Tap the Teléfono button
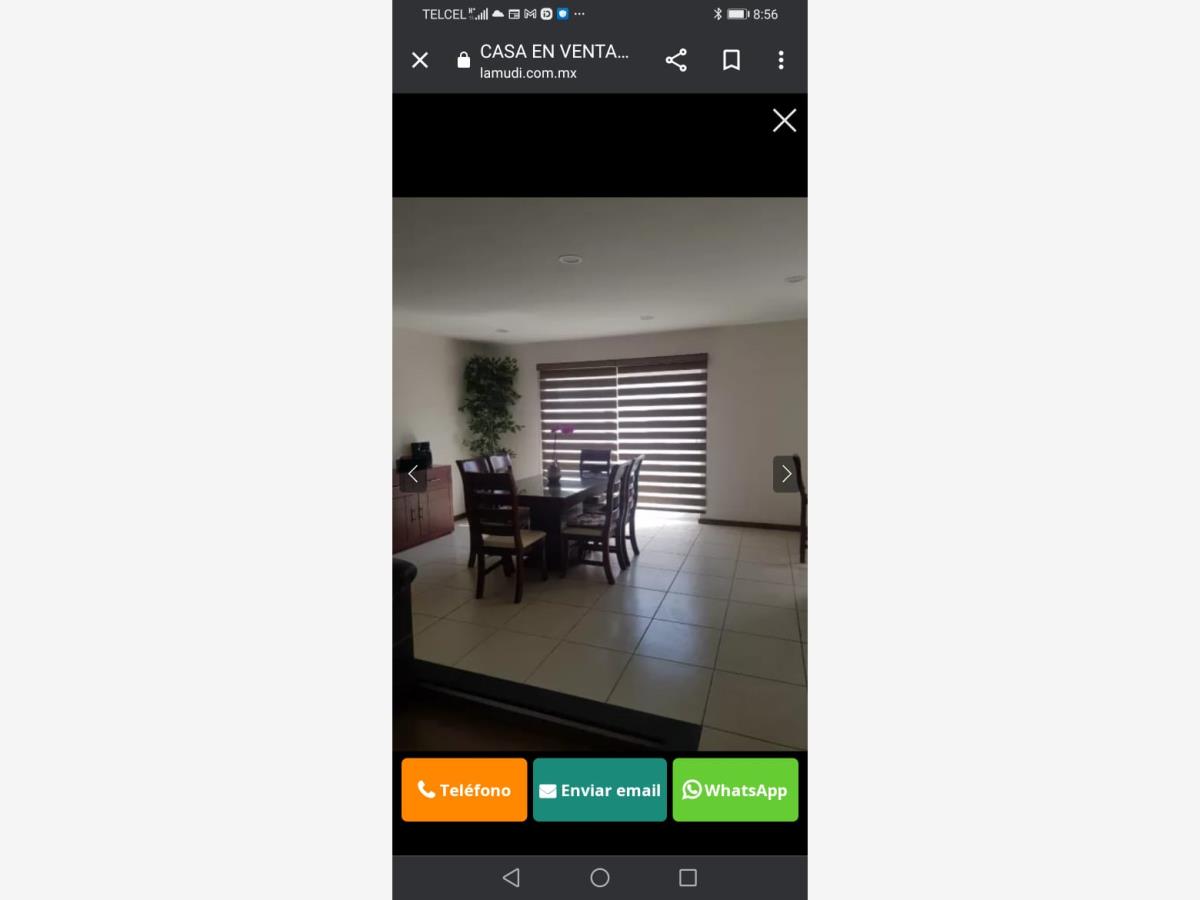The width and height of the screenshot is (1200, 900). coord(464,790)
